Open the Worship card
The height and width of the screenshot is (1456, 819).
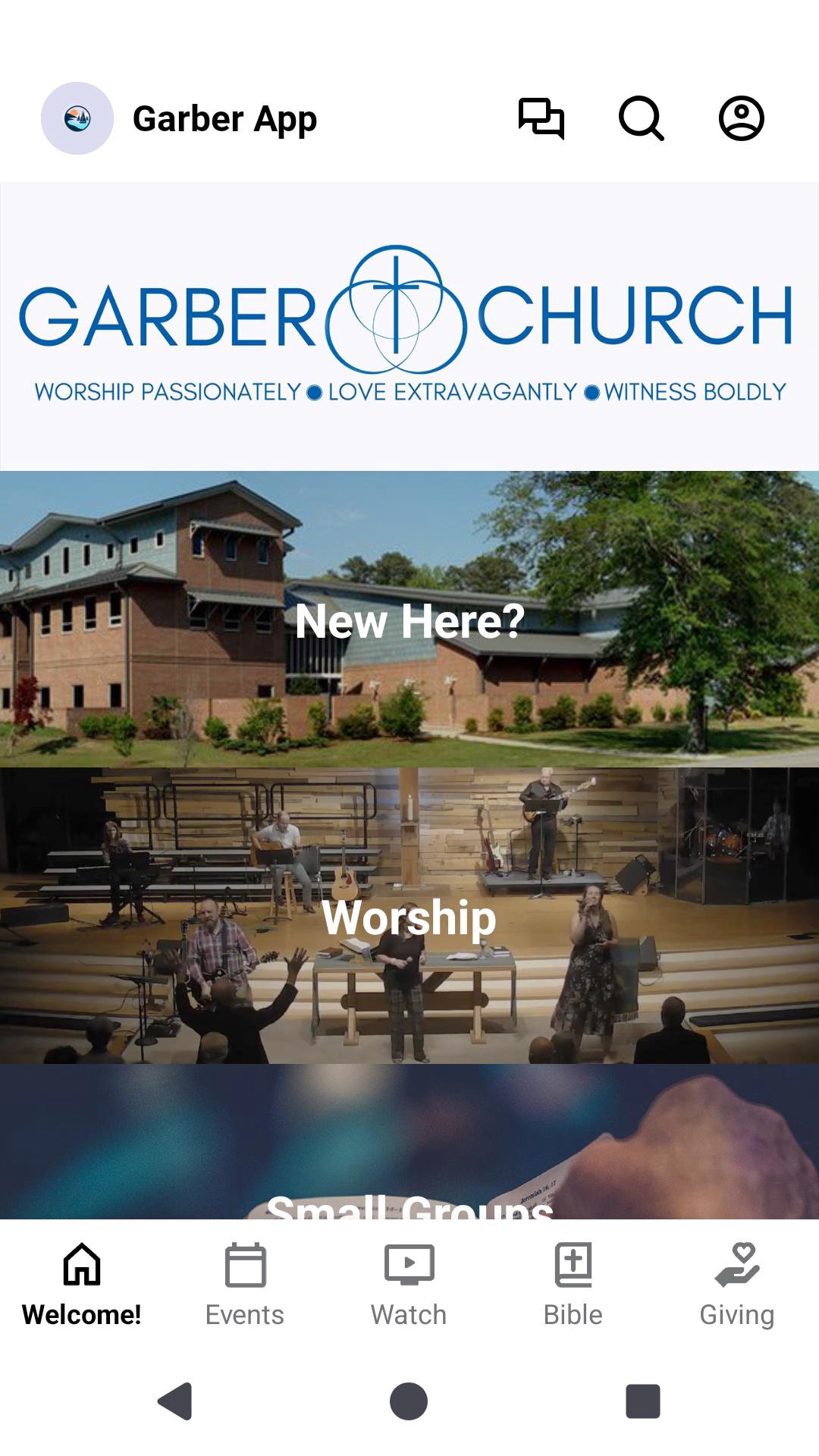point(409,916)
